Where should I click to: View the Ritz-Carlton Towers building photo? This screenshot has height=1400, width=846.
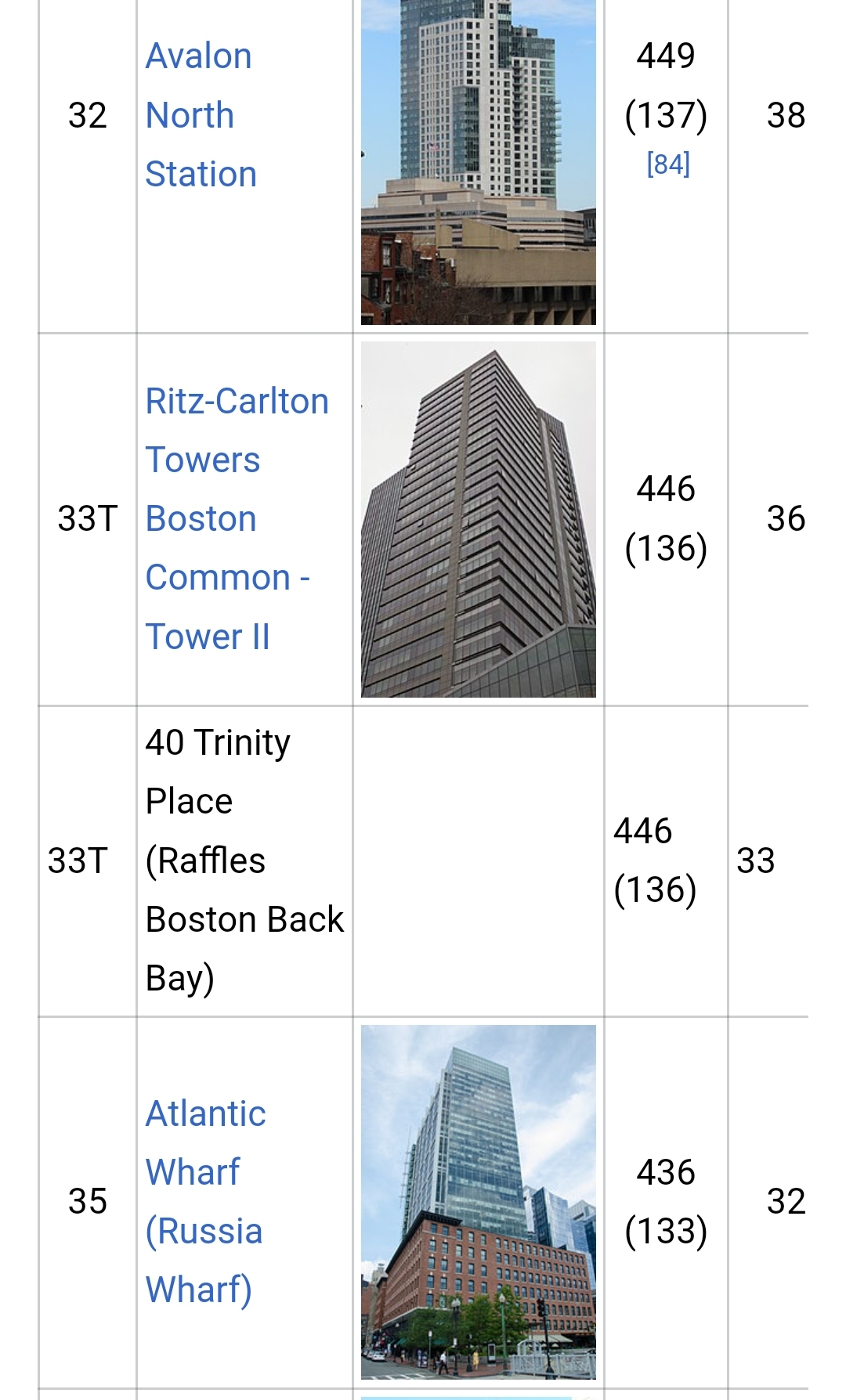pos(478,519)
